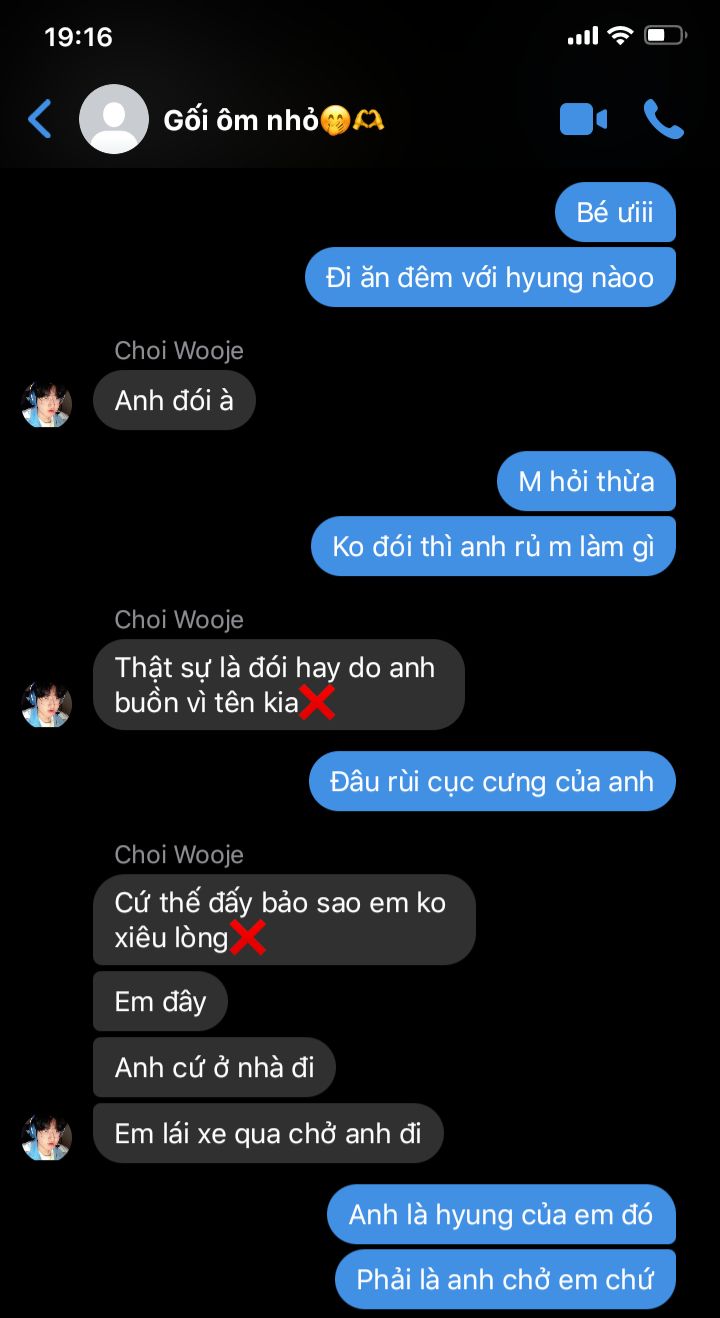Start a voice call in this chat
Image resolution: width=720 pixels, height=1318 pixels.
pos(663,119)
